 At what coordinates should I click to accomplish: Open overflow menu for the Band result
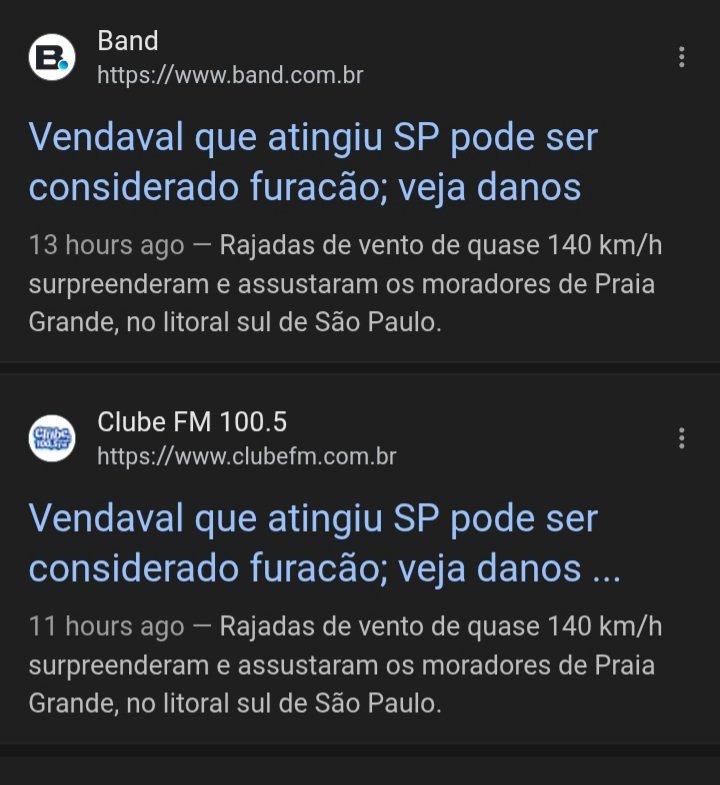pos(682,57)
